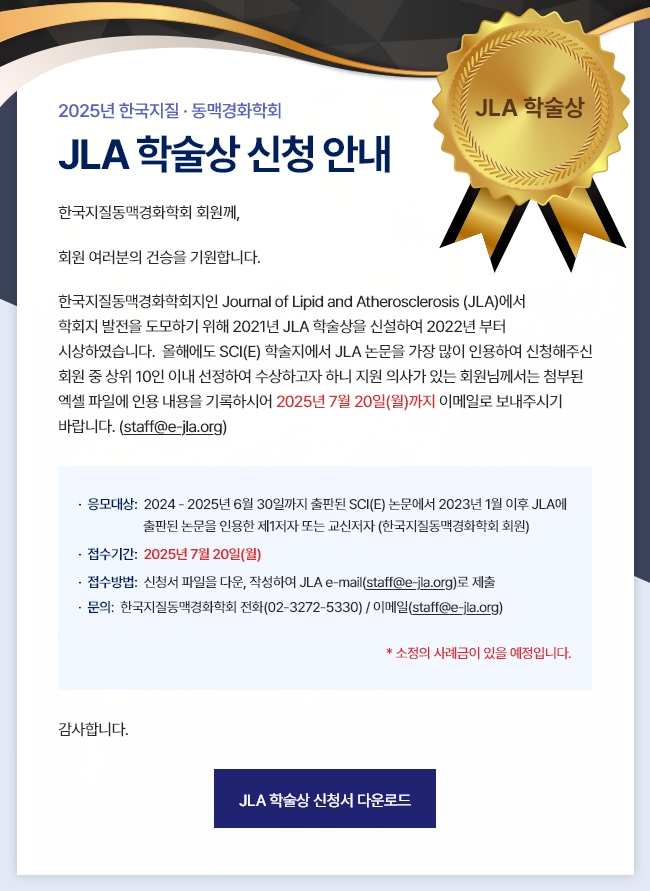
Task: Tap the email link in the 문의 line
Action: coord(456,607)
